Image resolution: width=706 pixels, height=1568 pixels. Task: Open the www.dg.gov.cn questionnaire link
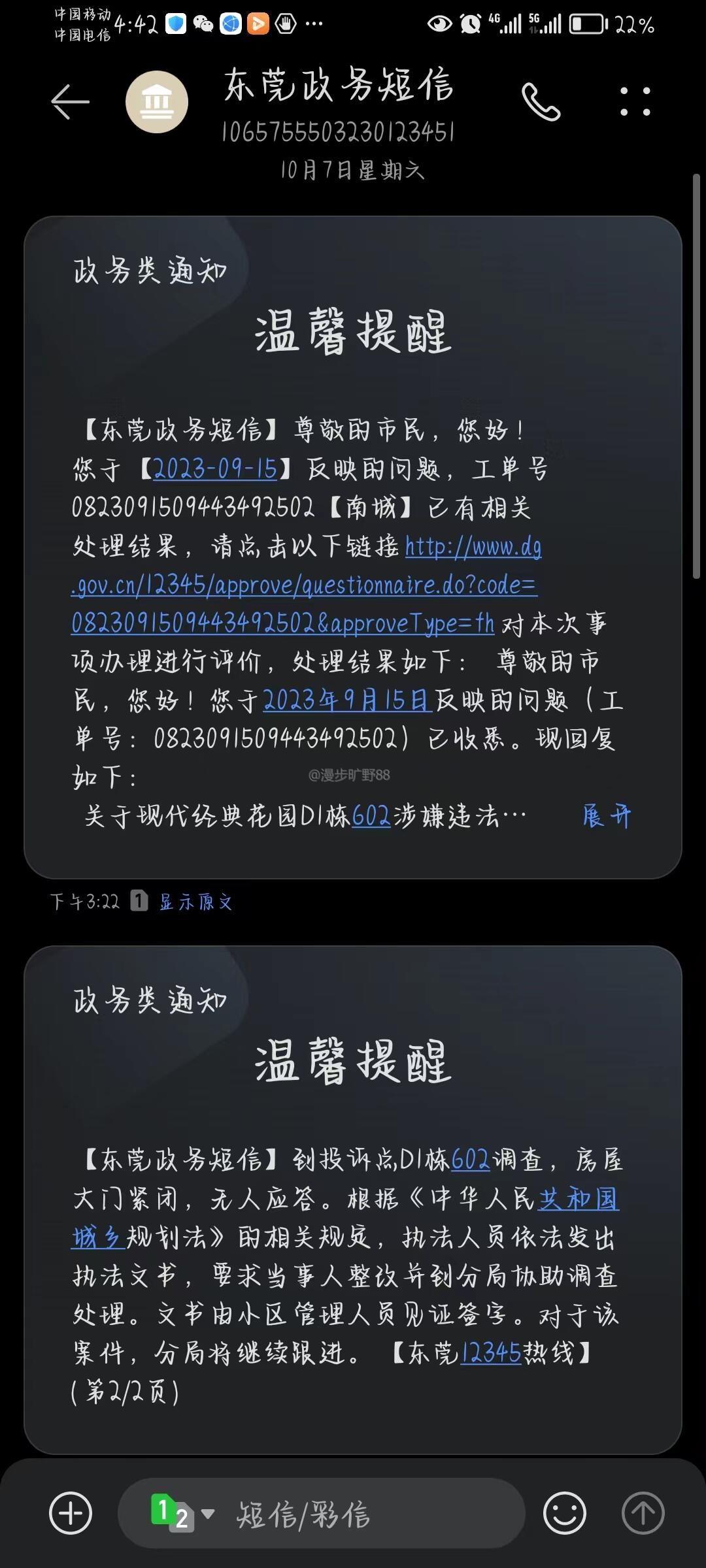[304, 585]
